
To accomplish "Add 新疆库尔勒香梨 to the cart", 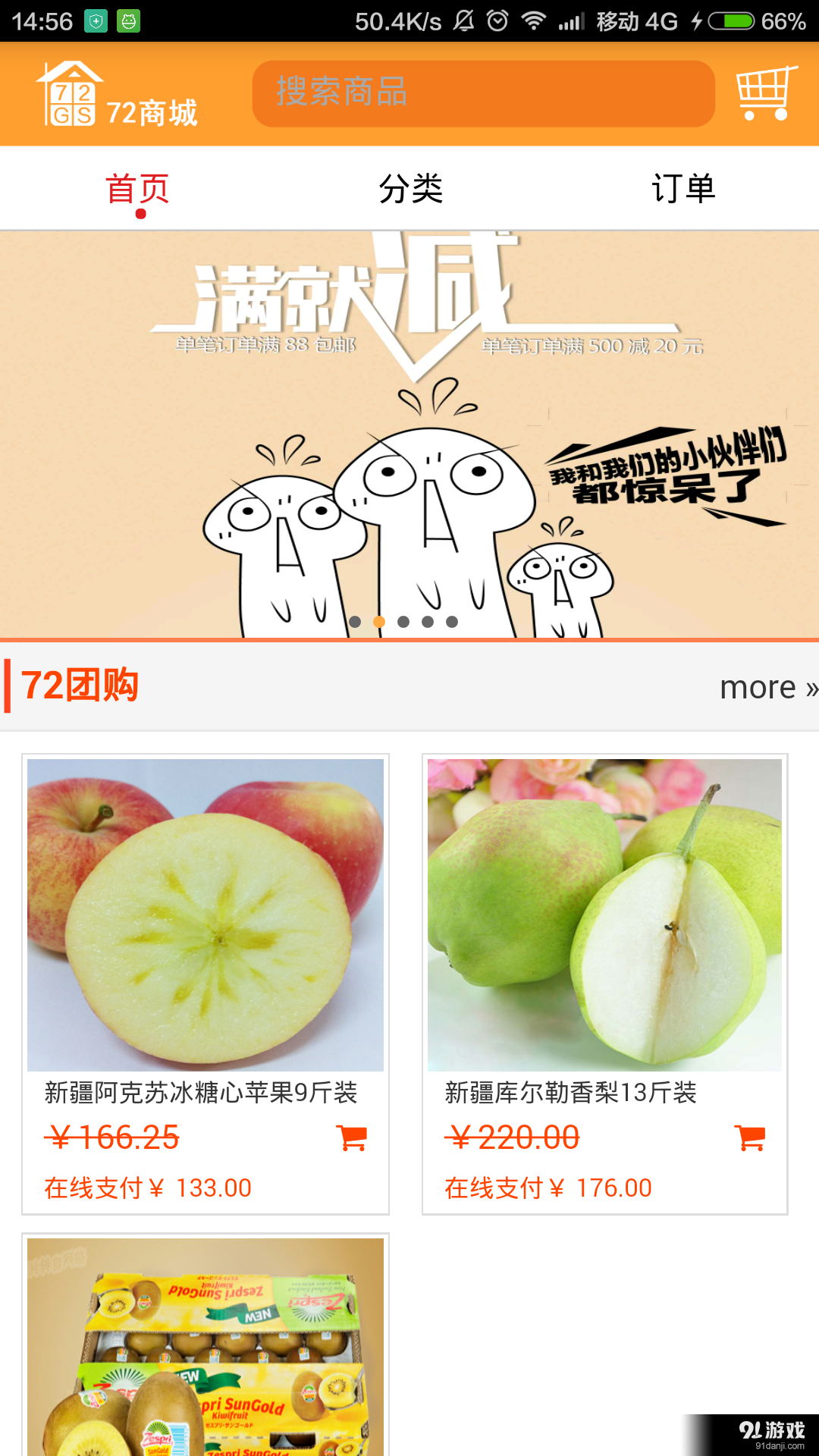I will [x=751, y=1137].
